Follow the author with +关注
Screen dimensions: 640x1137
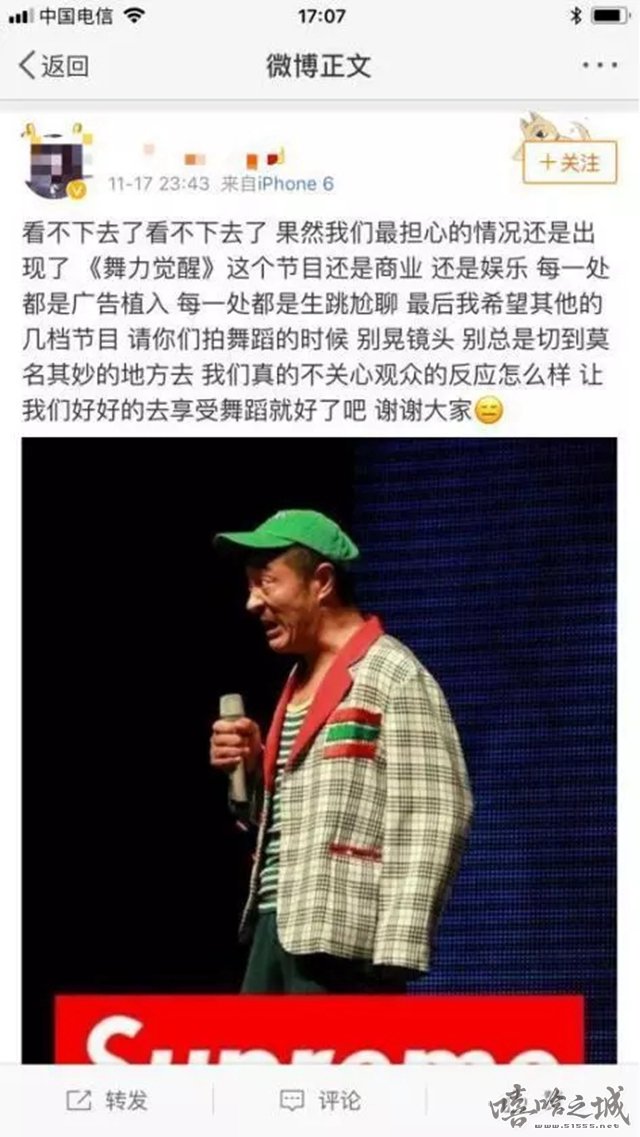(570, 163)
